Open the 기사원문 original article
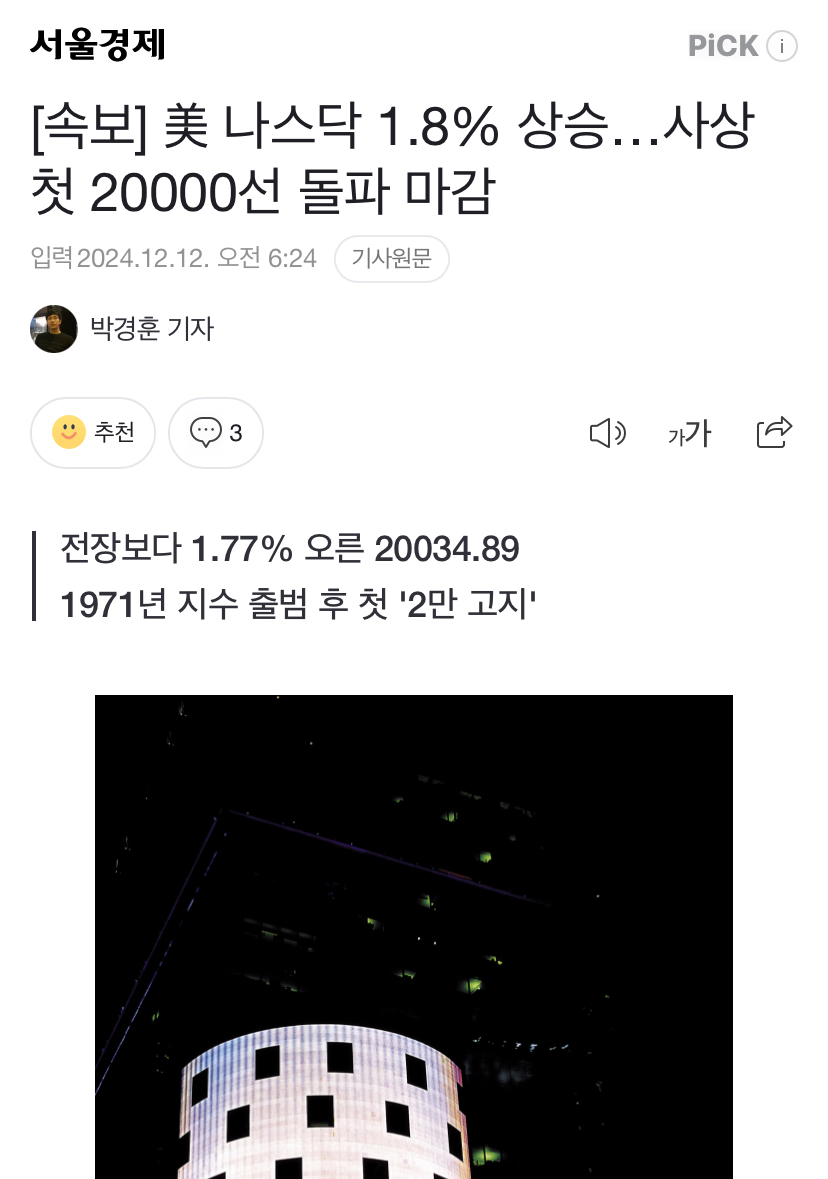This screenshot has height=1179, width=828. pyautogui.click(x=391, y=259)
